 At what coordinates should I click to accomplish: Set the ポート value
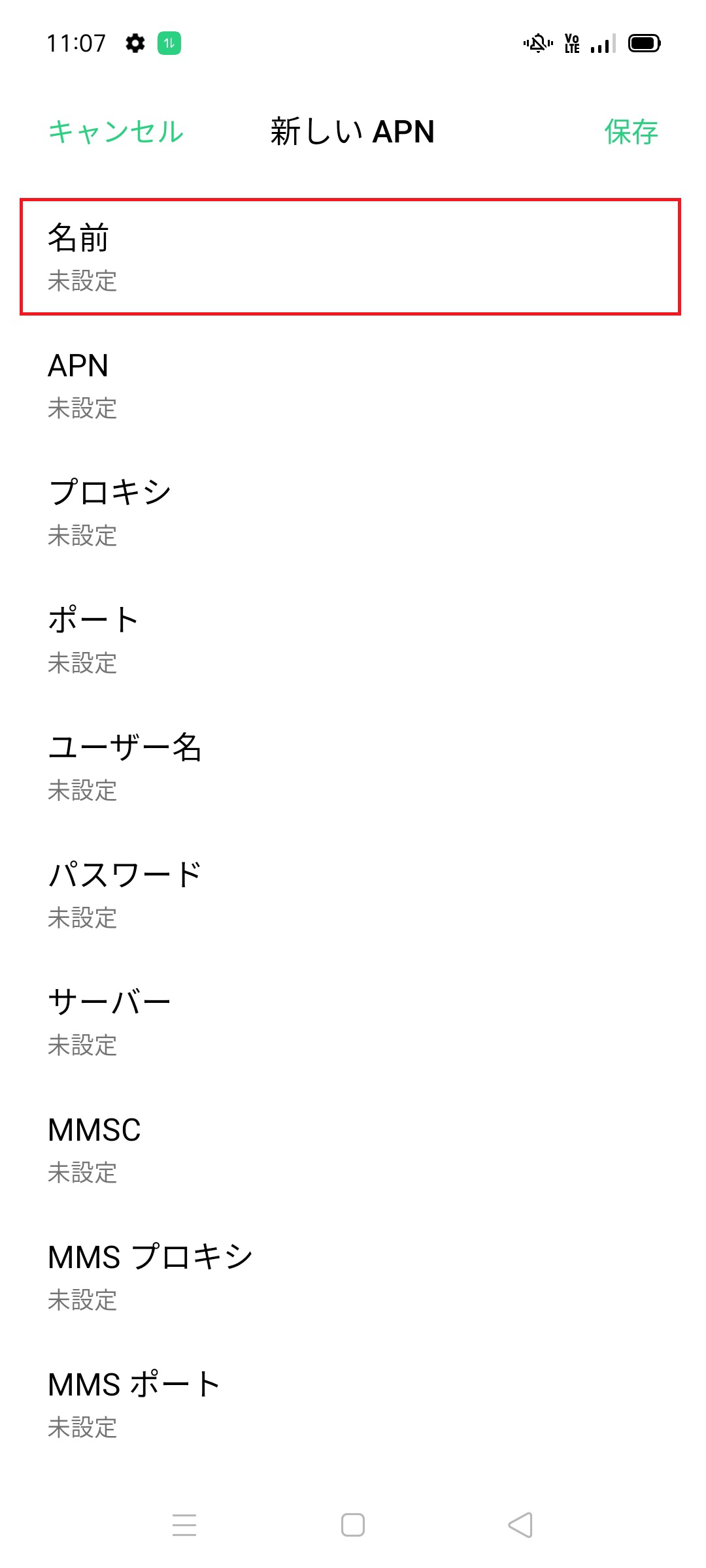tap(350, 640)
